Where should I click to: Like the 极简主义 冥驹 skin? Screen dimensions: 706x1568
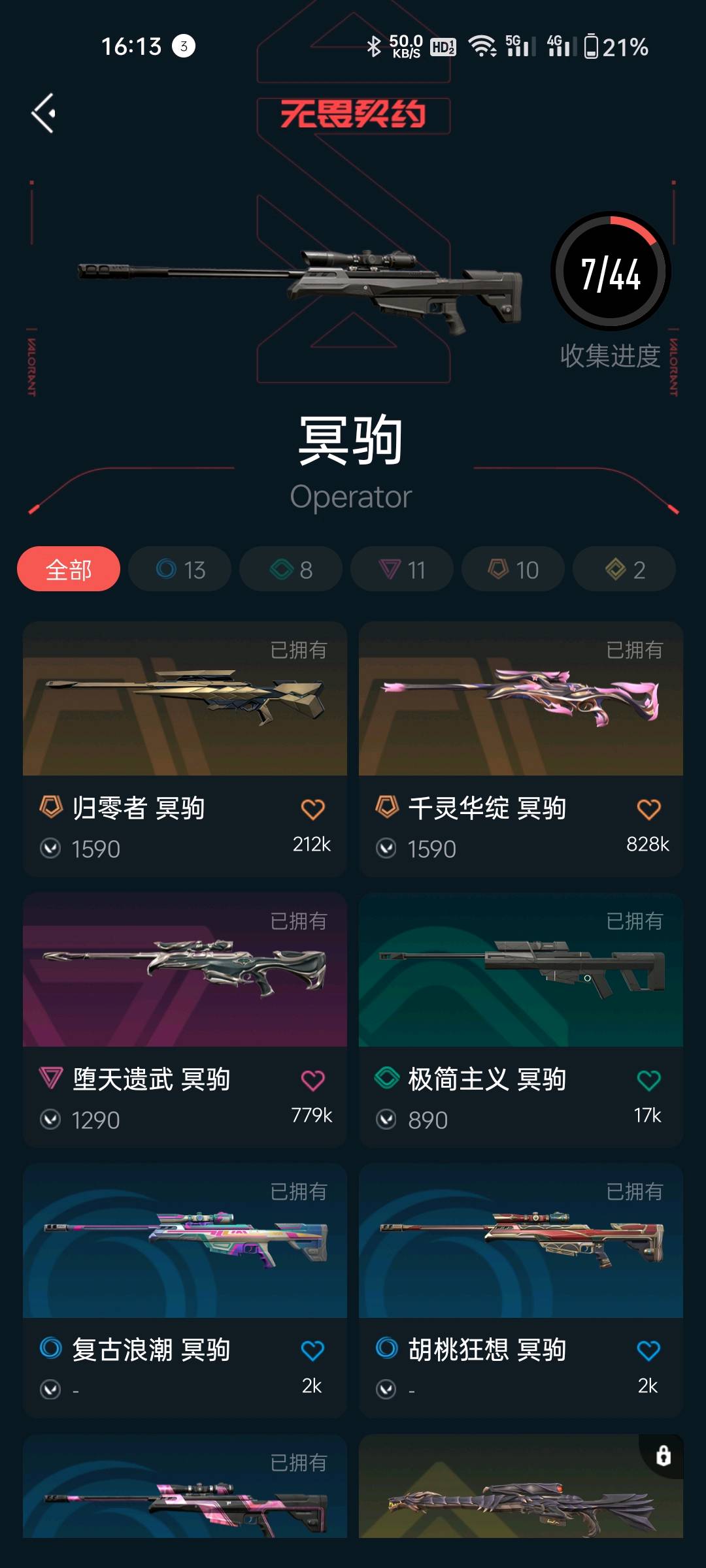point(648,1080)
